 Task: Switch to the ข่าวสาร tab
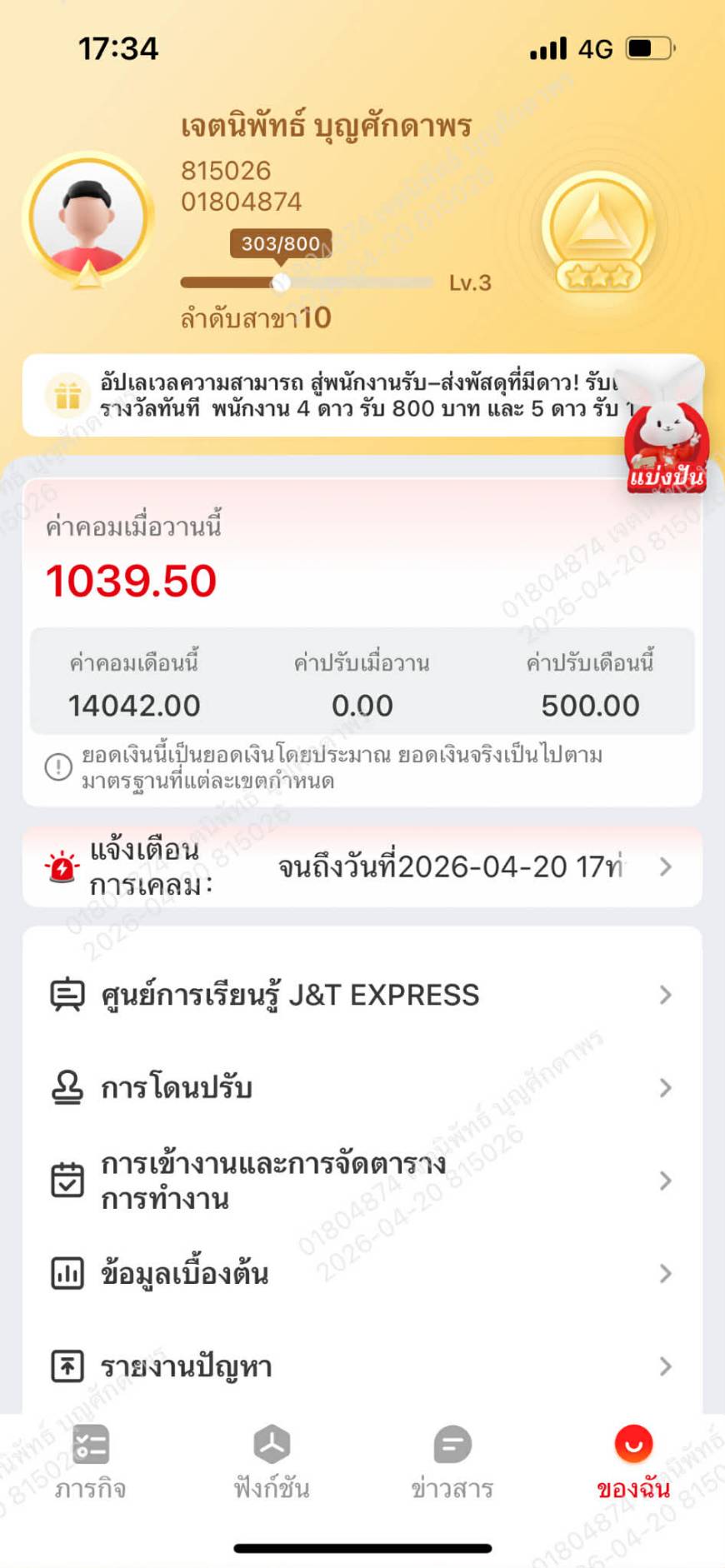[452, 1462]
